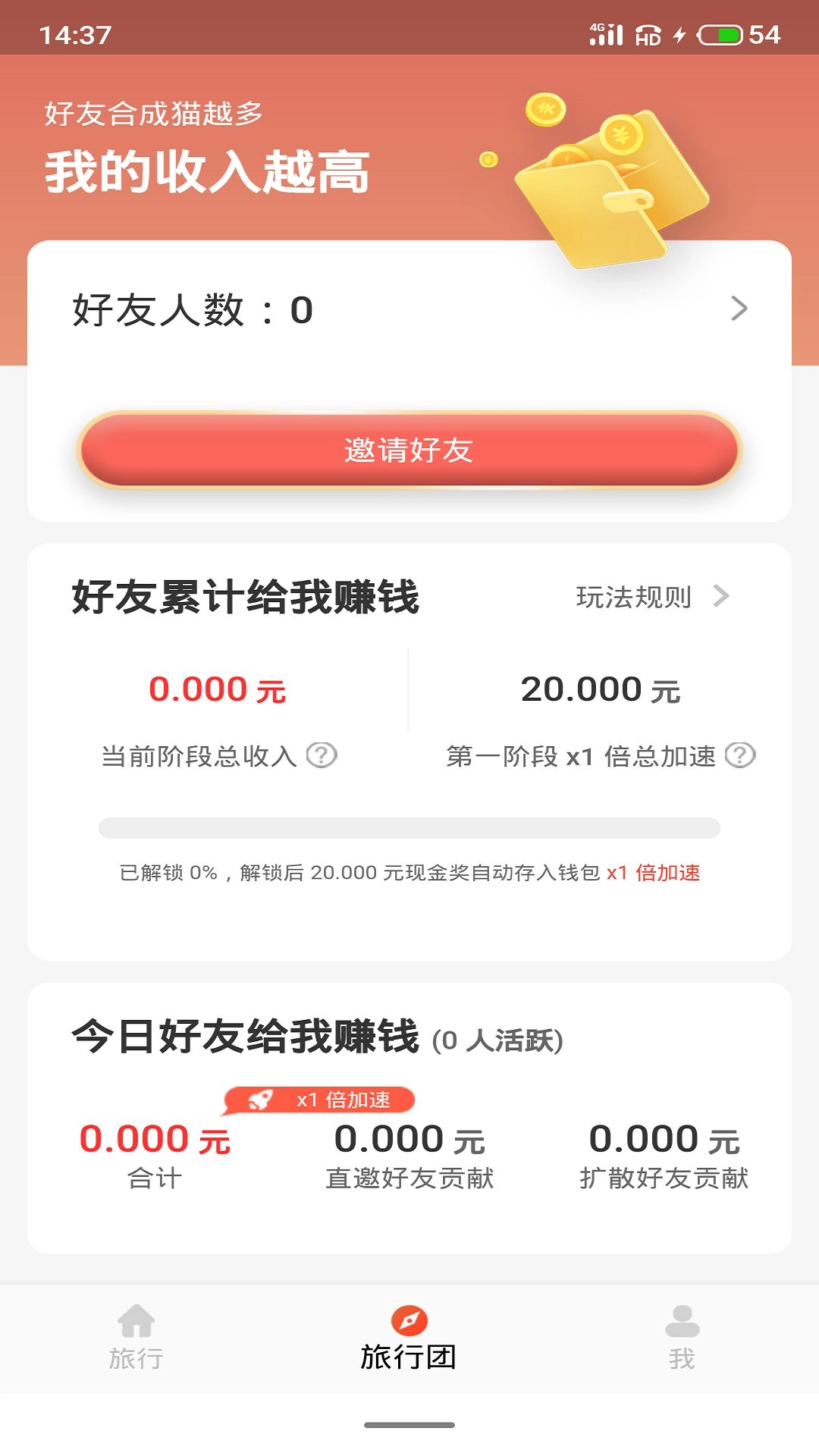819x1456 pixels.
Task: Click the question mark beside 当前阶段总收入
Action: [322, 755]
